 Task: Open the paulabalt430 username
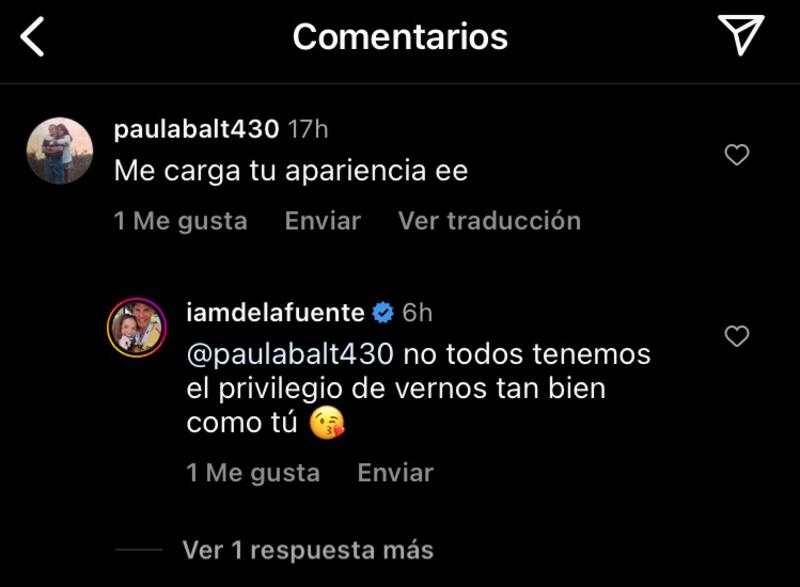click(x=196, y=129)
